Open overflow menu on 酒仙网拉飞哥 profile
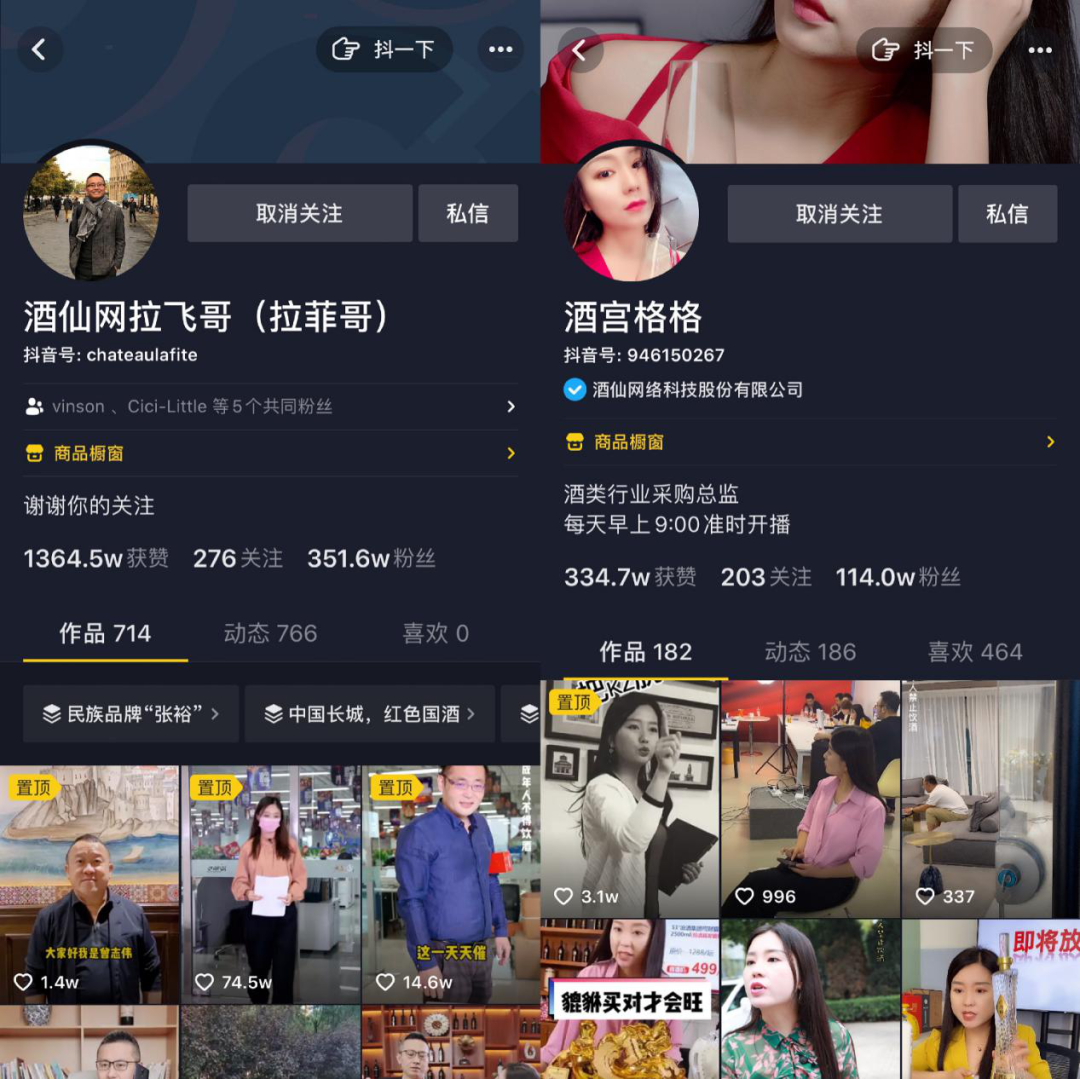1080x1079 pixels. click(500, 50)
